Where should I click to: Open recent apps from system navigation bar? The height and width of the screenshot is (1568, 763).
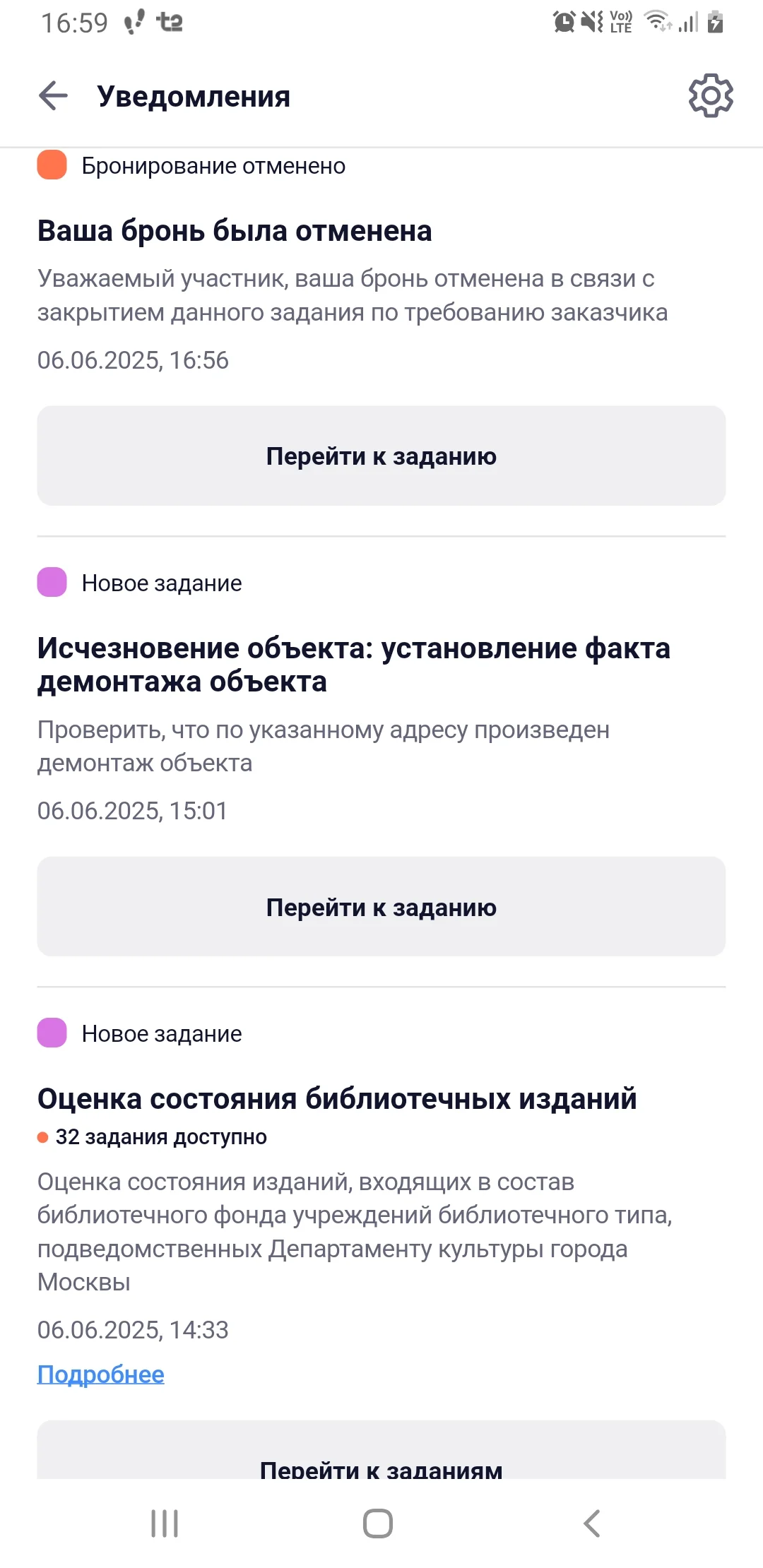165,1524
